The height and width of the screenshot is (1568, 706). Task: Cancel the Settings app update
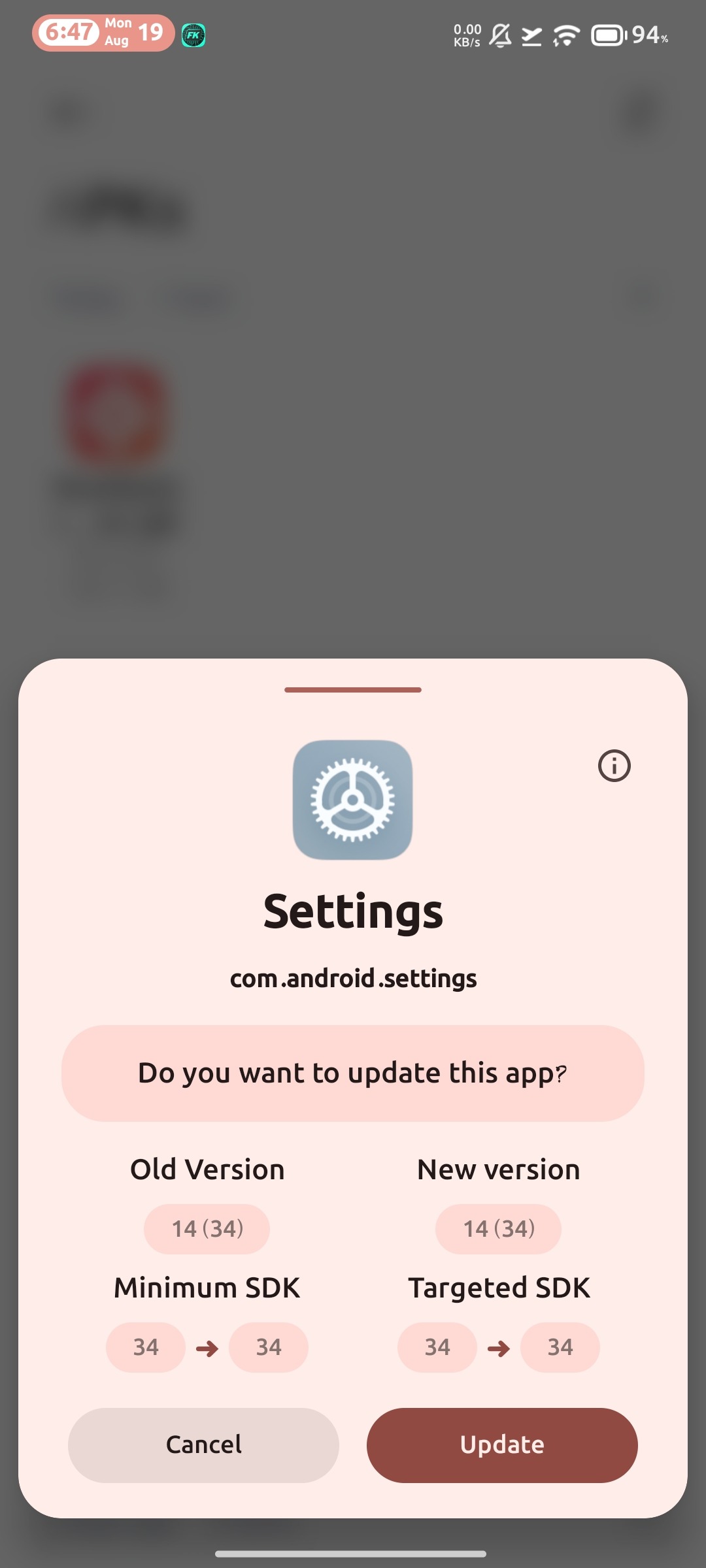pyautogui.click(x=203, y=1445)
